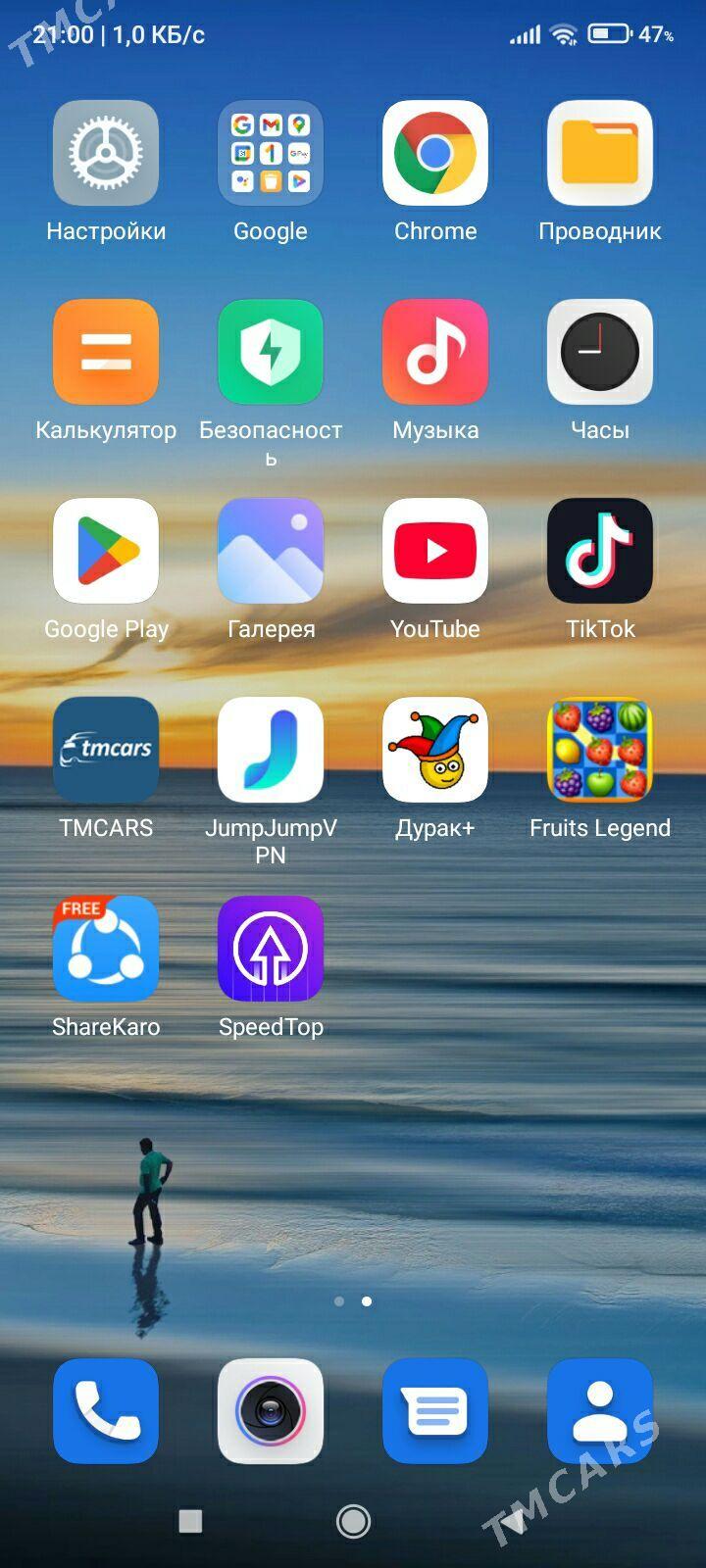Open the Google apps folder

(x=271, y=153)
